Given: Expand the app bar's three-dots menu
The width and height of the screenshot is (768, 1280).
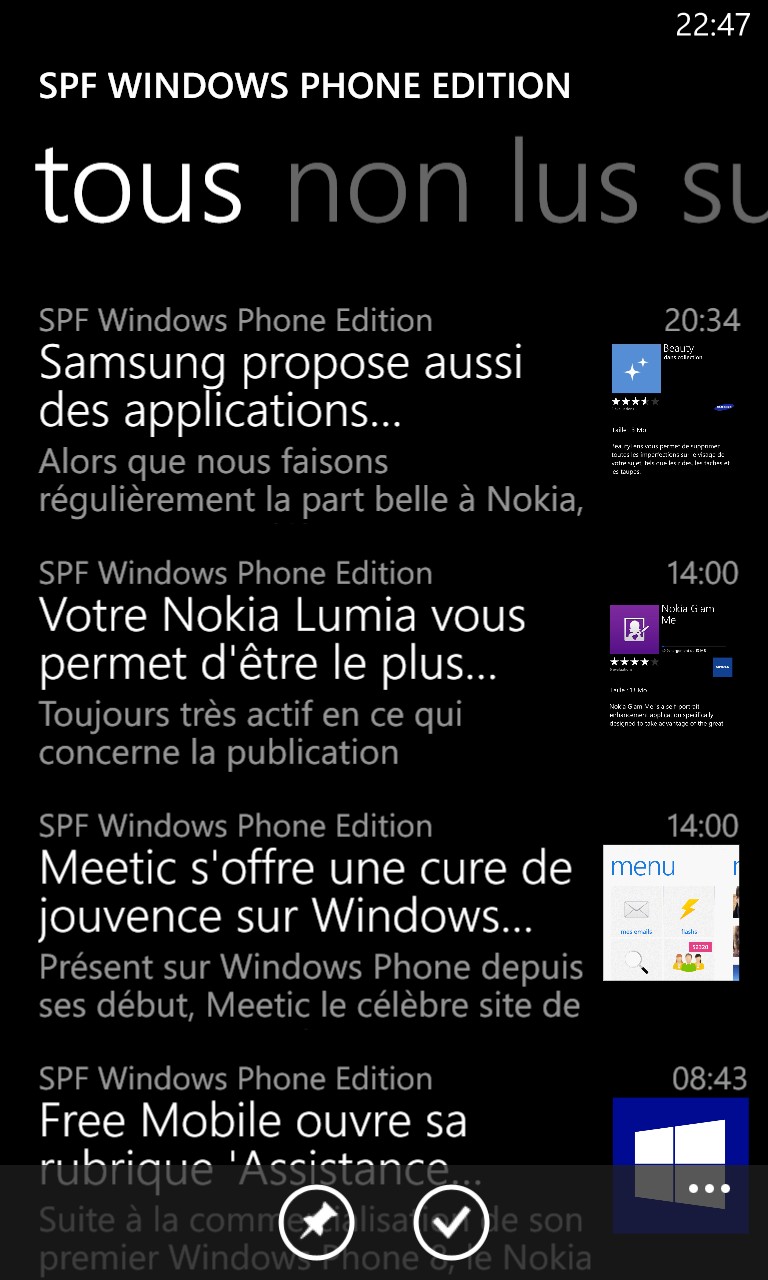Looking at the screenshot, I should [709, 1190].
